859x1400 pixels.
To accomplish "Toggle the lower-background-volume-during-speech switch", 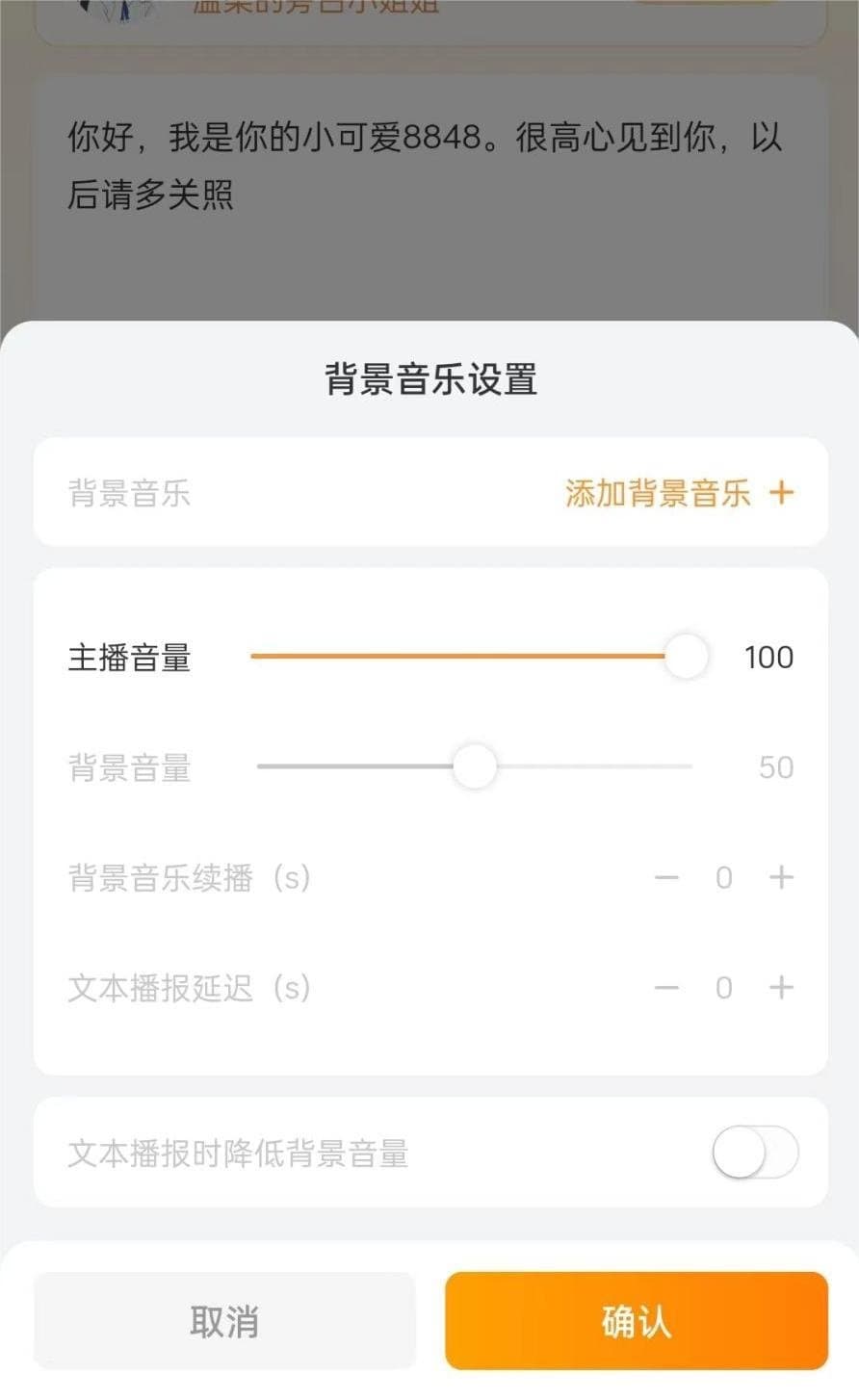I will [756, 1152].
